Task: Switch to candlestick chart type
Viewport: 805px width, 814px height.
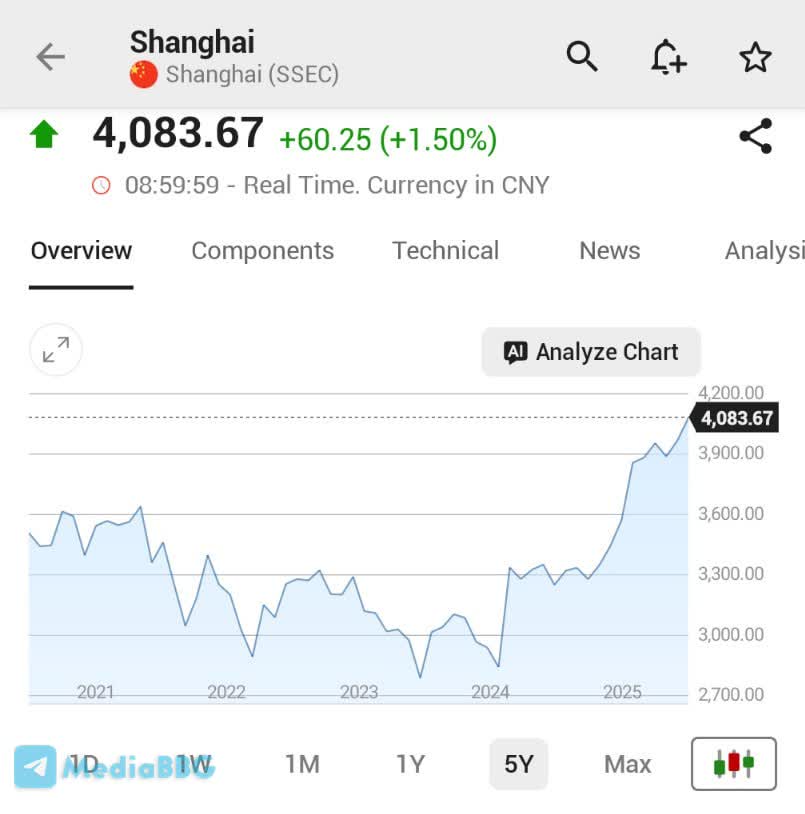Action: [733, 764]
